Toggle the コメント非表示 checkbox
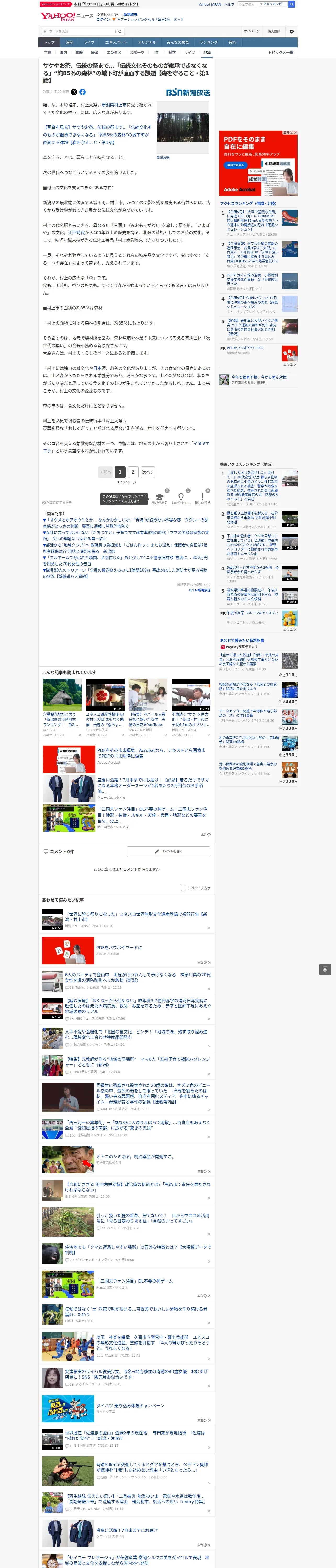Viewport: 336px width, 1568px height. 183,888
